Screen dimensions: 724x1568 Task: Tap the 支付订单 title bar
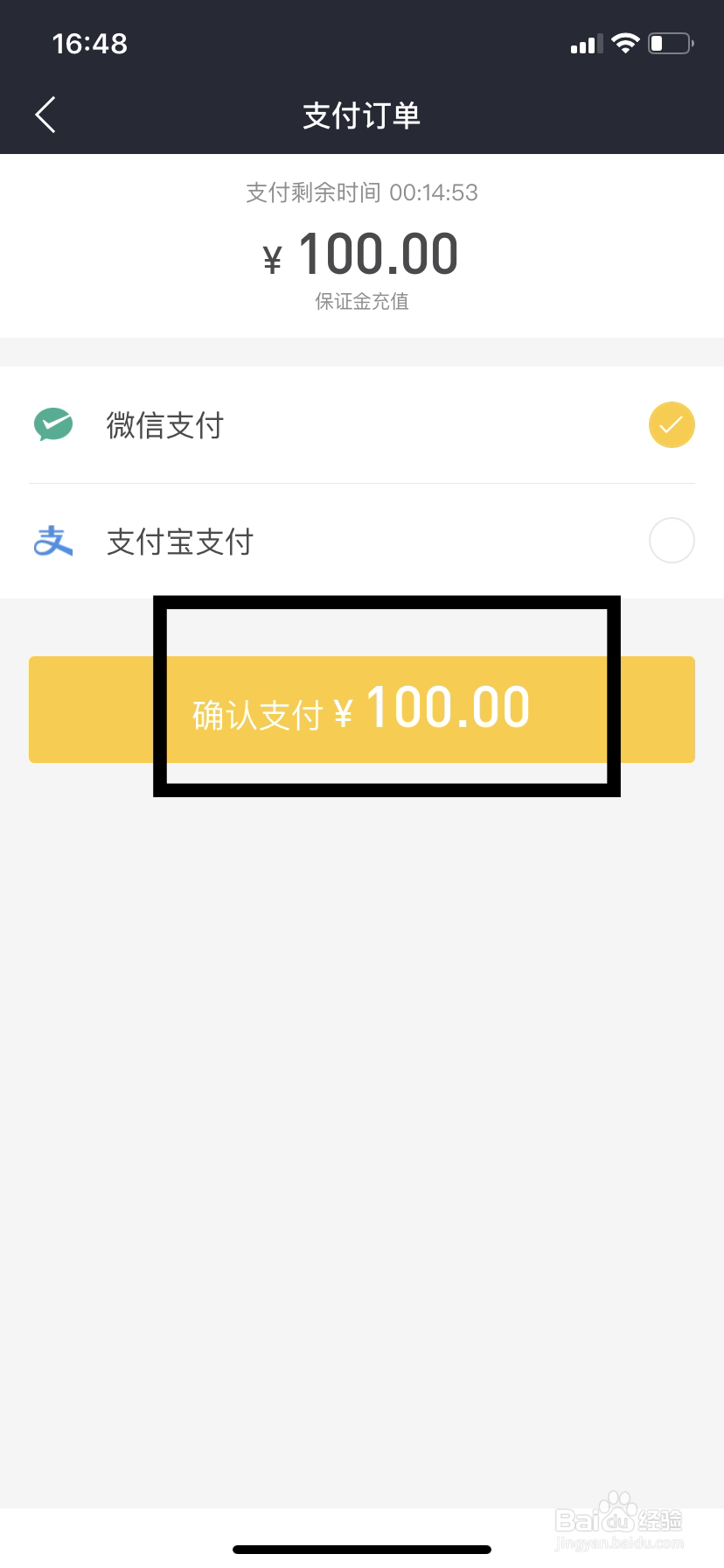362,115
